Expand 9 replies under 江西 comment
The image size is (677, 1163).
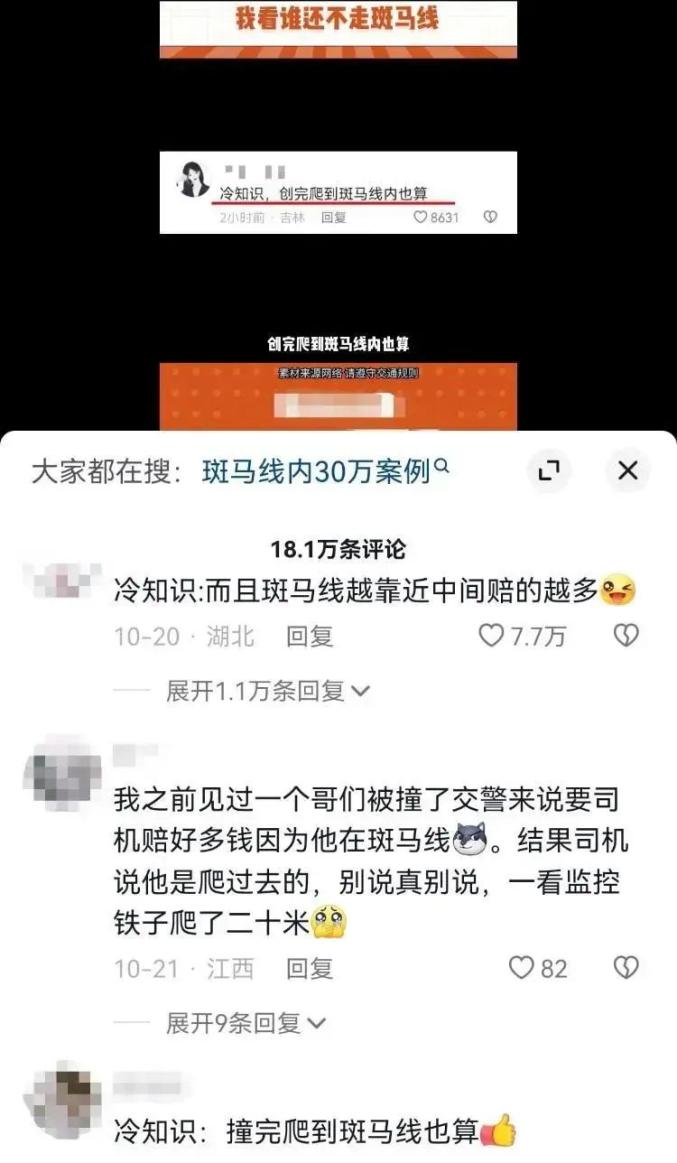pos(246,1024)
